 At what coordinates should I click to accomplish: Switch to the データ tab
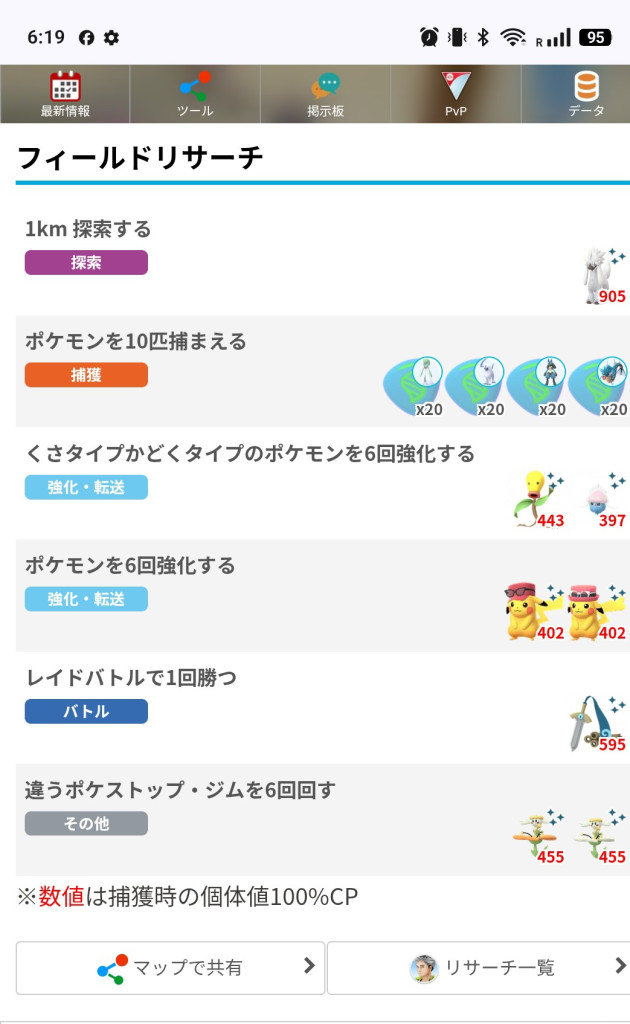pos(586,95)
